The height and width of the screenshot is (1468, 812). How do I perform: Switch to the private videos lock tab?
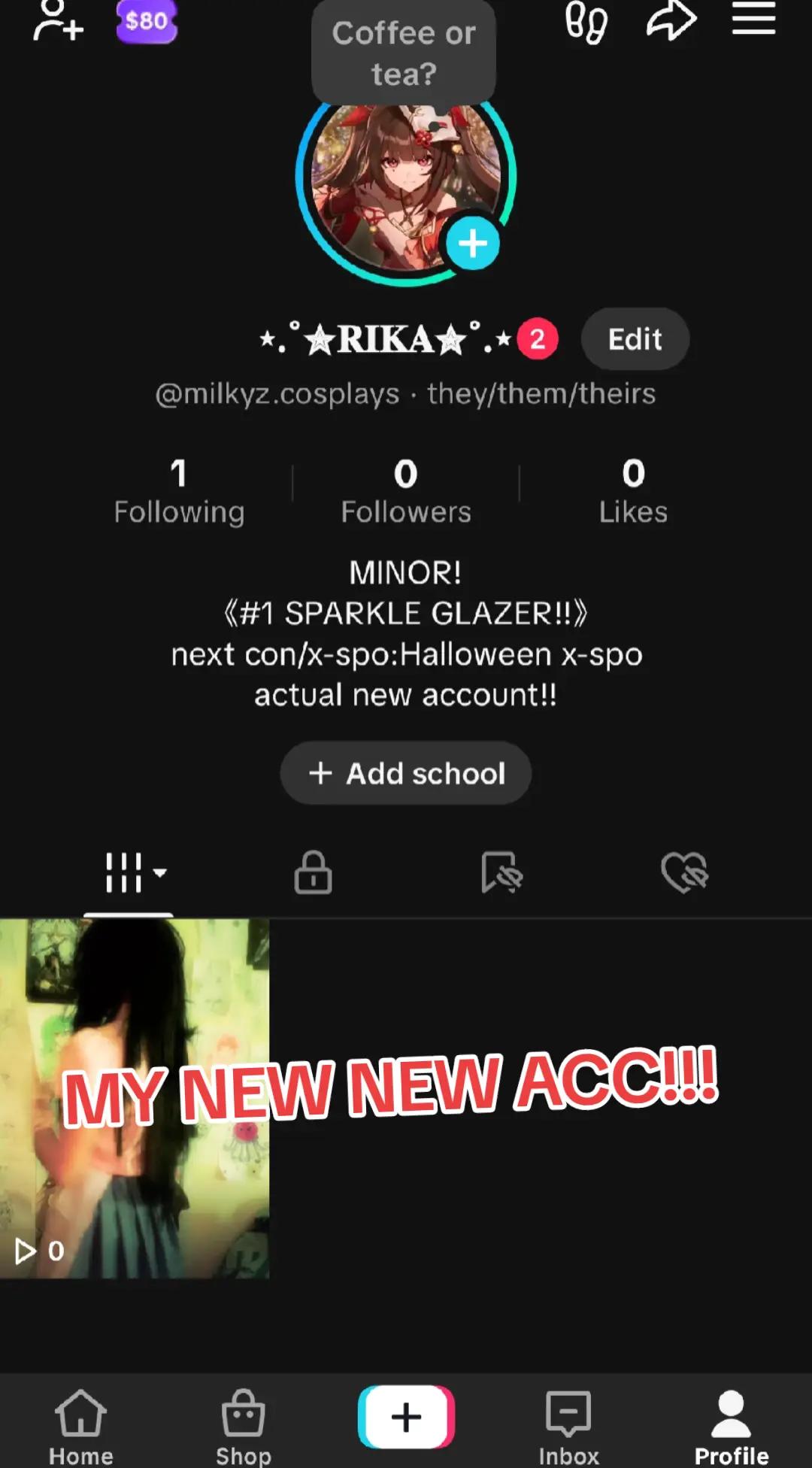[x=314, y=872]
